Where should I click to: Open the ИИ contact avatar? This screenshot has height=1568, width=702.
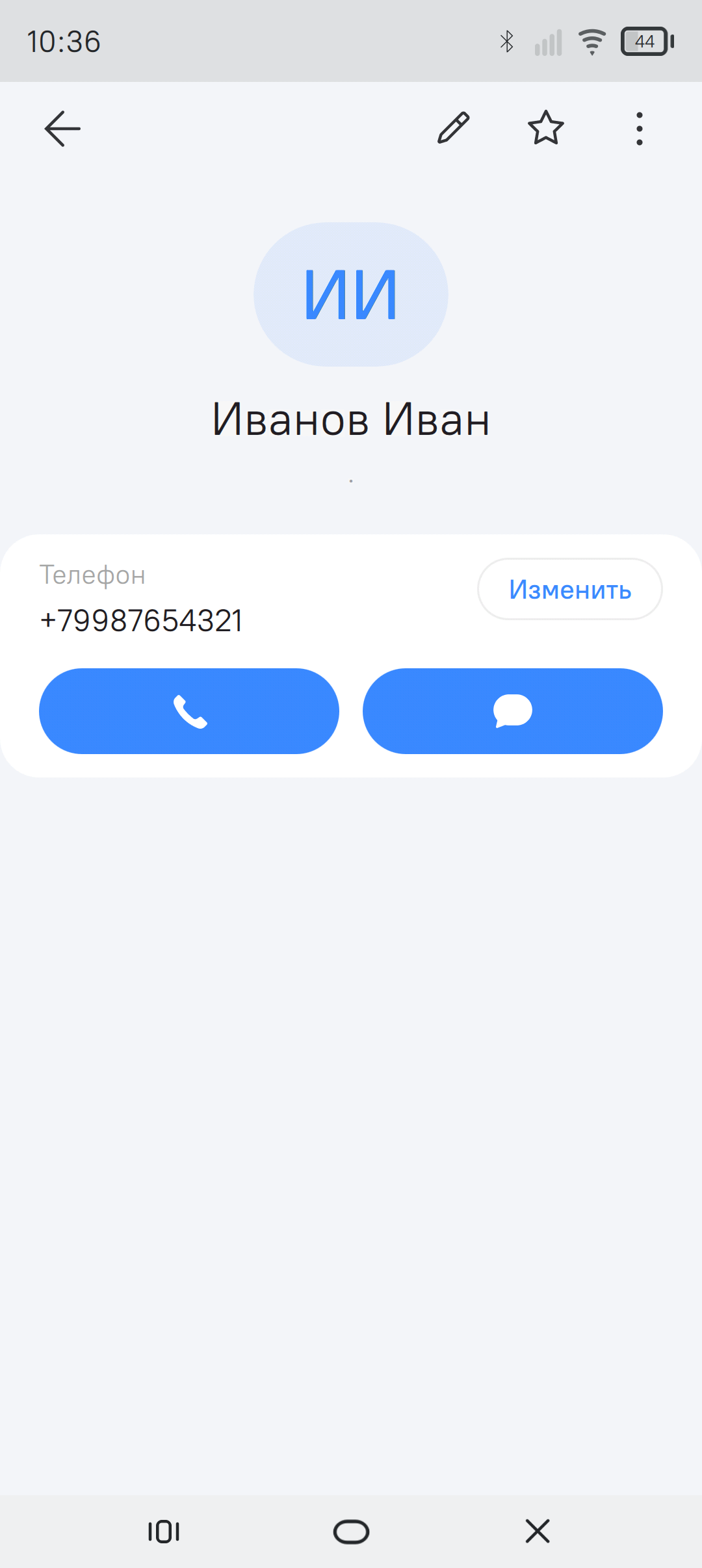[x=351, y=294]
